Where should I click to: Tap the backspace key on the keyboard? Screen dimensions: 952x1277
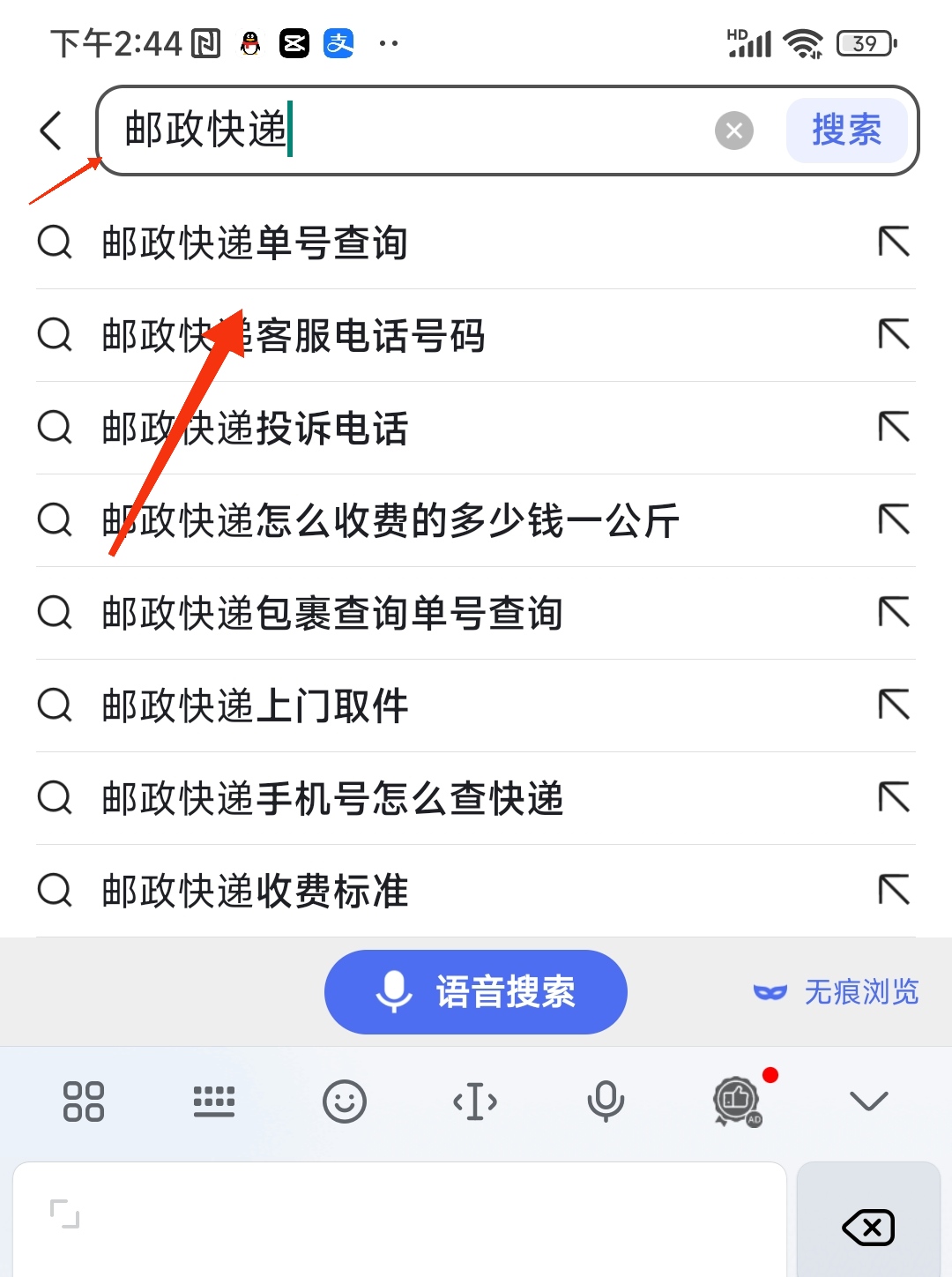point(868,1228)
